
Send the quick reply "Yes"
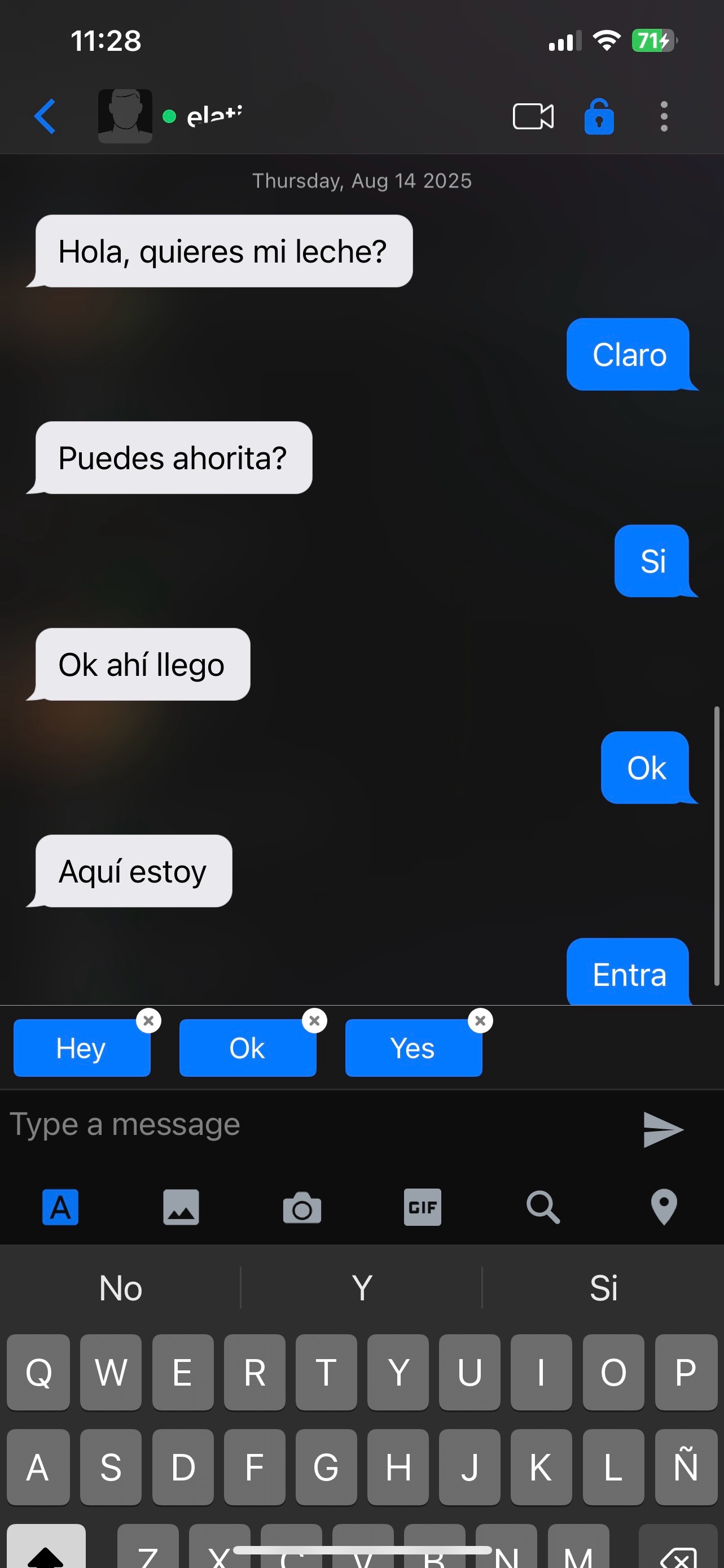[x=413, y=1048]
